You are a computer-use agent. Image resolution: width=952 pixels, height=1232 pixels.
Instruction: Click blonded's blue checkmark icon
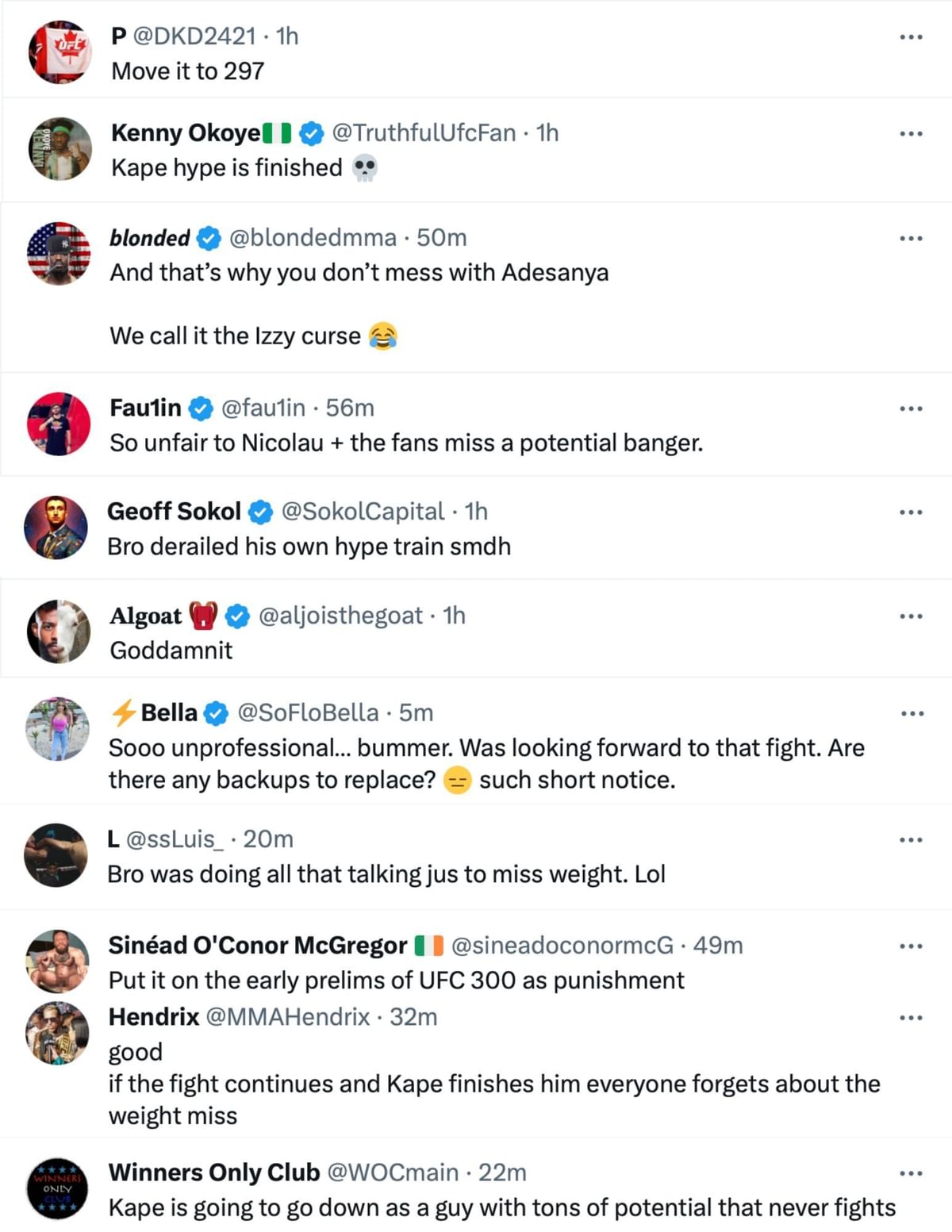[x=209, y=238]
